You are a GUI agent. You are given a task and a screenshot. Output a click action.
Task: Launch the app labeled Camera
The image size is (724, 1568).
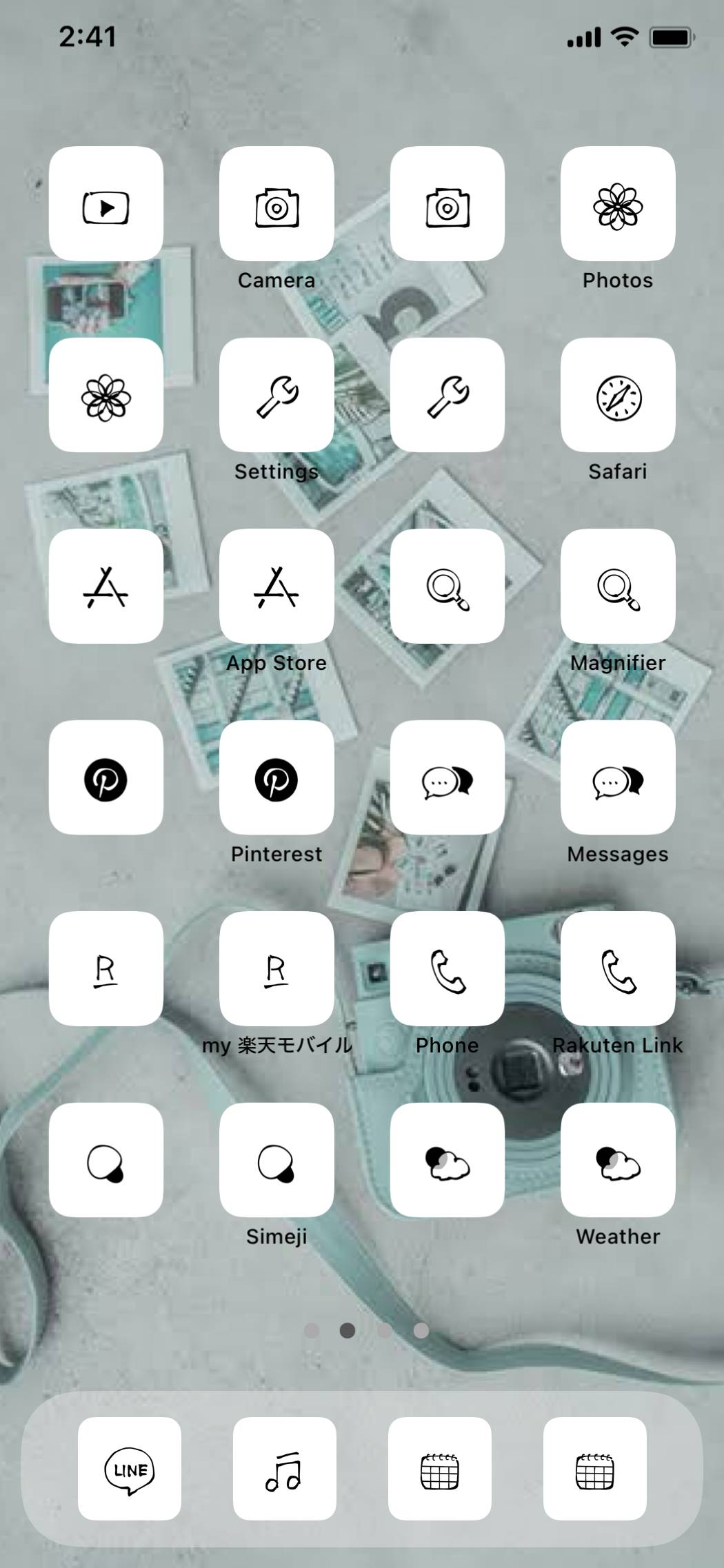pyautogui.click(x=276, y=204)
